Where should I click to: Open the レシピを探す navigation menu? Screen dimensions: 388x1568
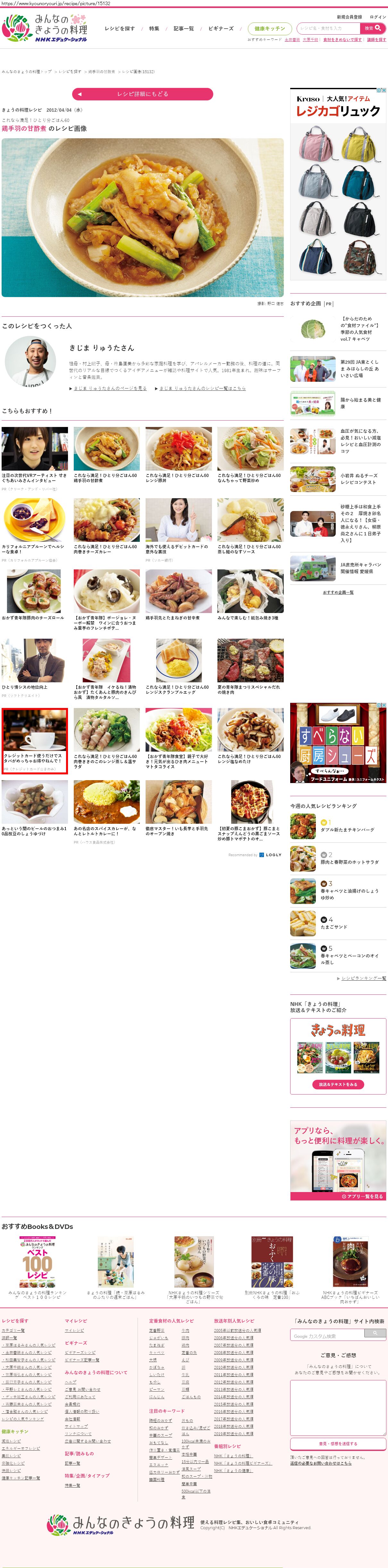coord(120,29)
